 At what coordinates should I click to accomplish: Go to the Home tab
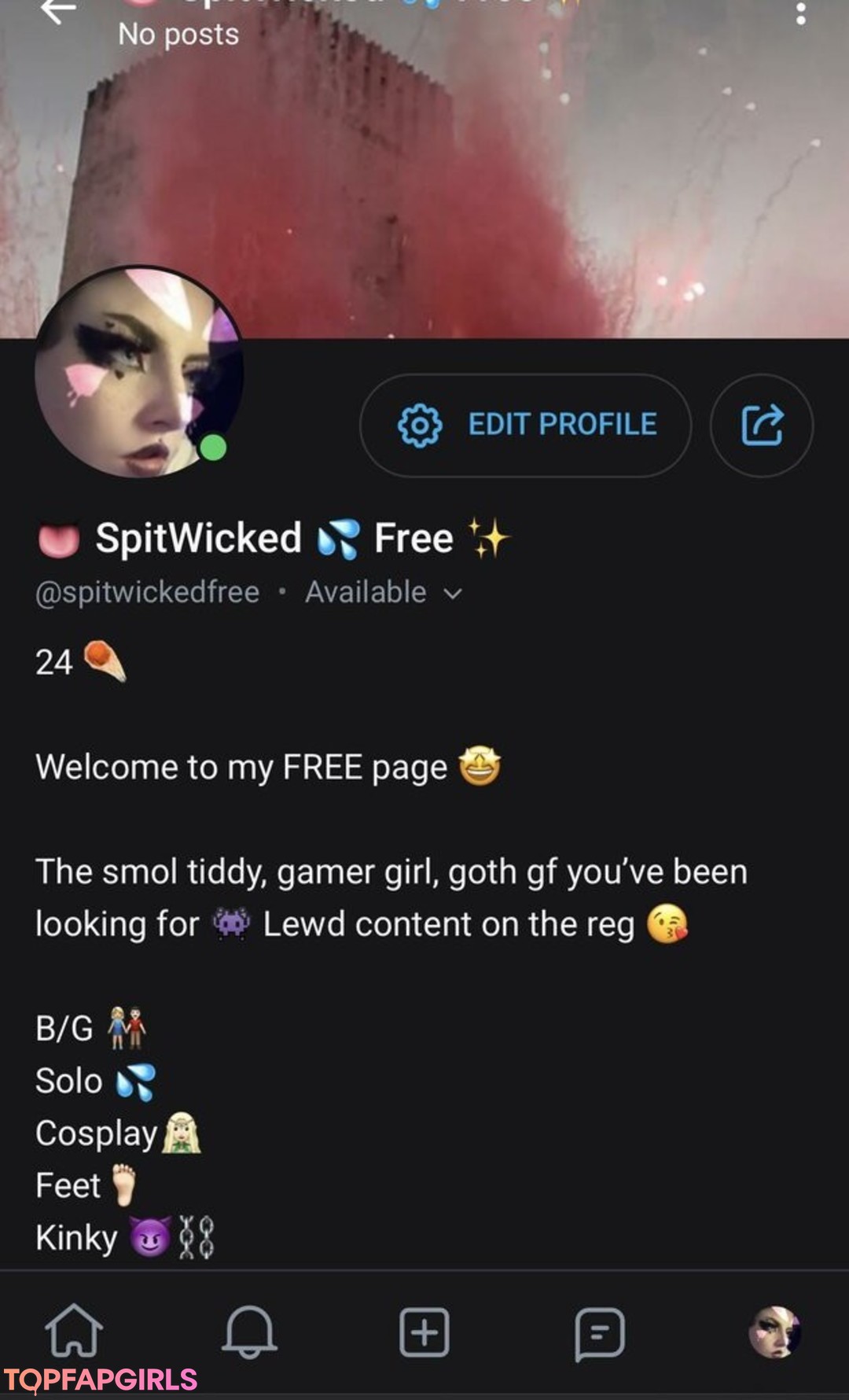[x=74, y=1331]
